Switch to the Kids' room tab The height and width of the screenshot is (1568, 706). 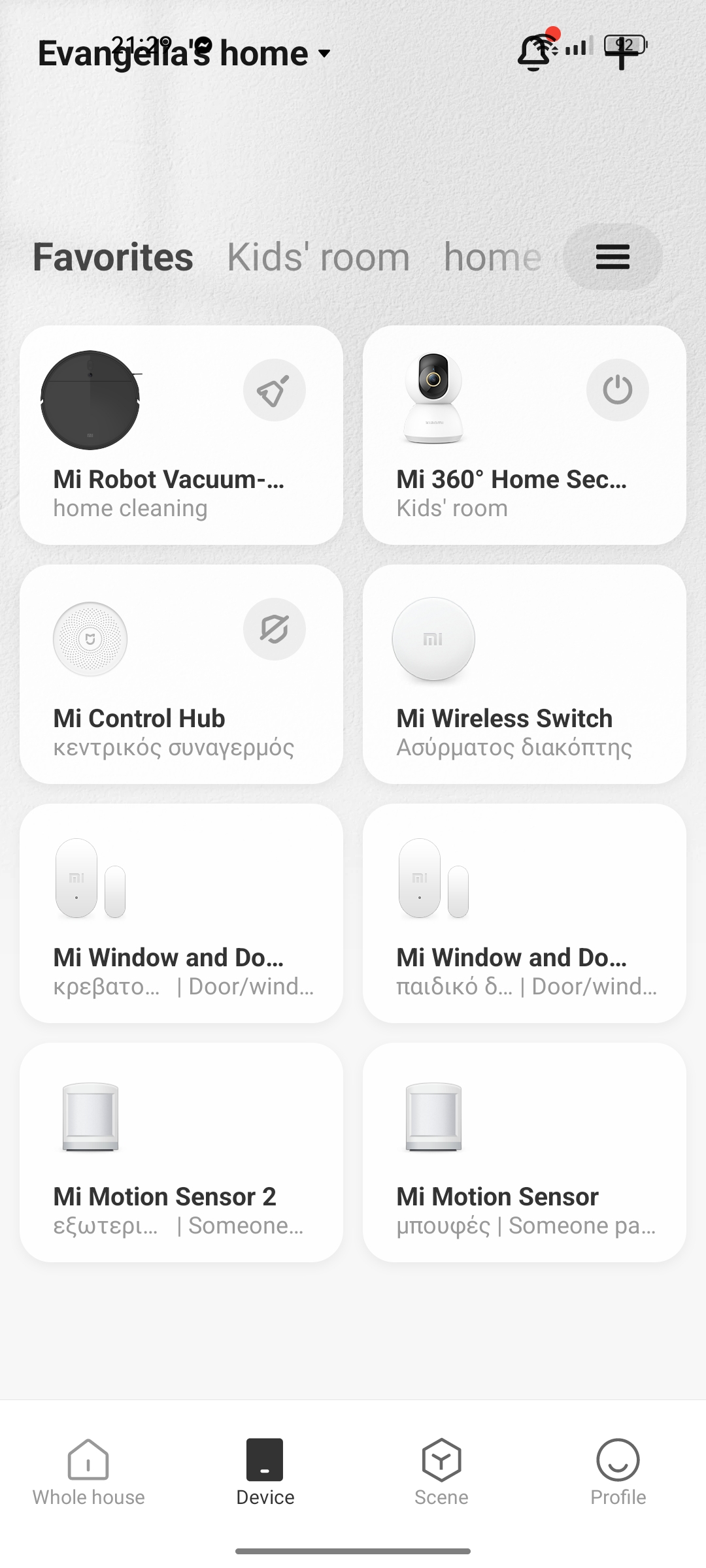318,257
